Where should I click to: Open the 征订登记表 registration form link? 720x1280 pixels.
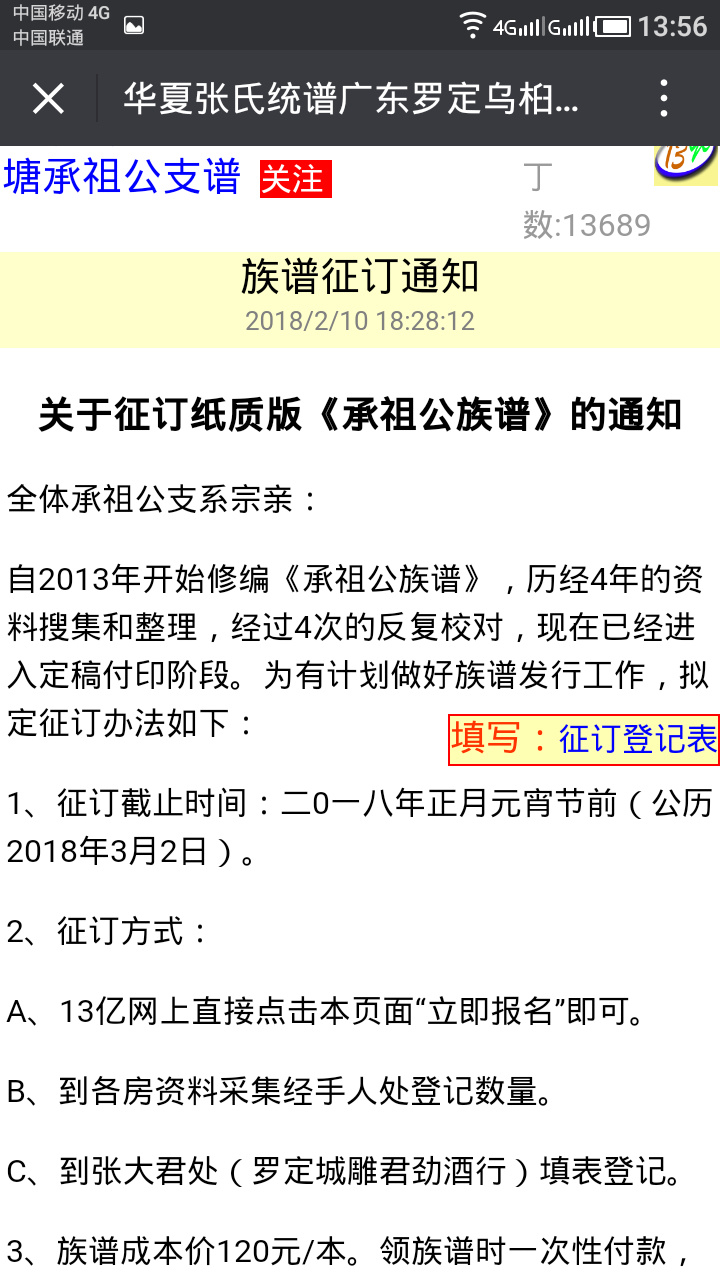(x=638, y=740)
